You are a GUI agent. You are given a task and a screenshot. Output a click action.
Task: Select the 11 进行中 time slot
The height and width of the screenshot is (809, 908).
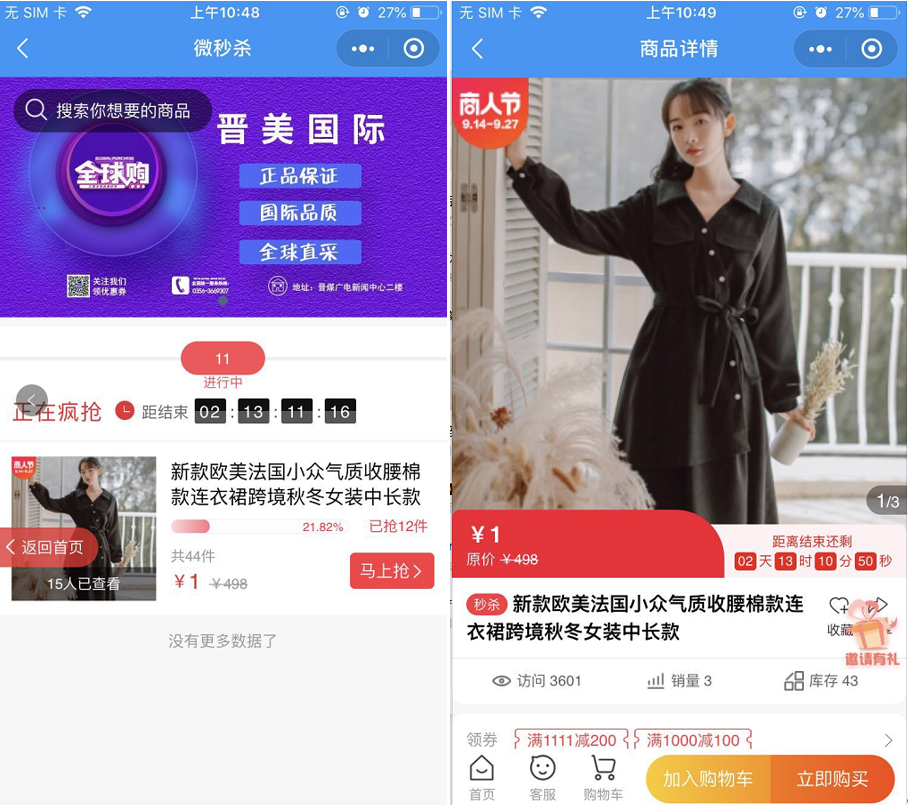(222, 358)
